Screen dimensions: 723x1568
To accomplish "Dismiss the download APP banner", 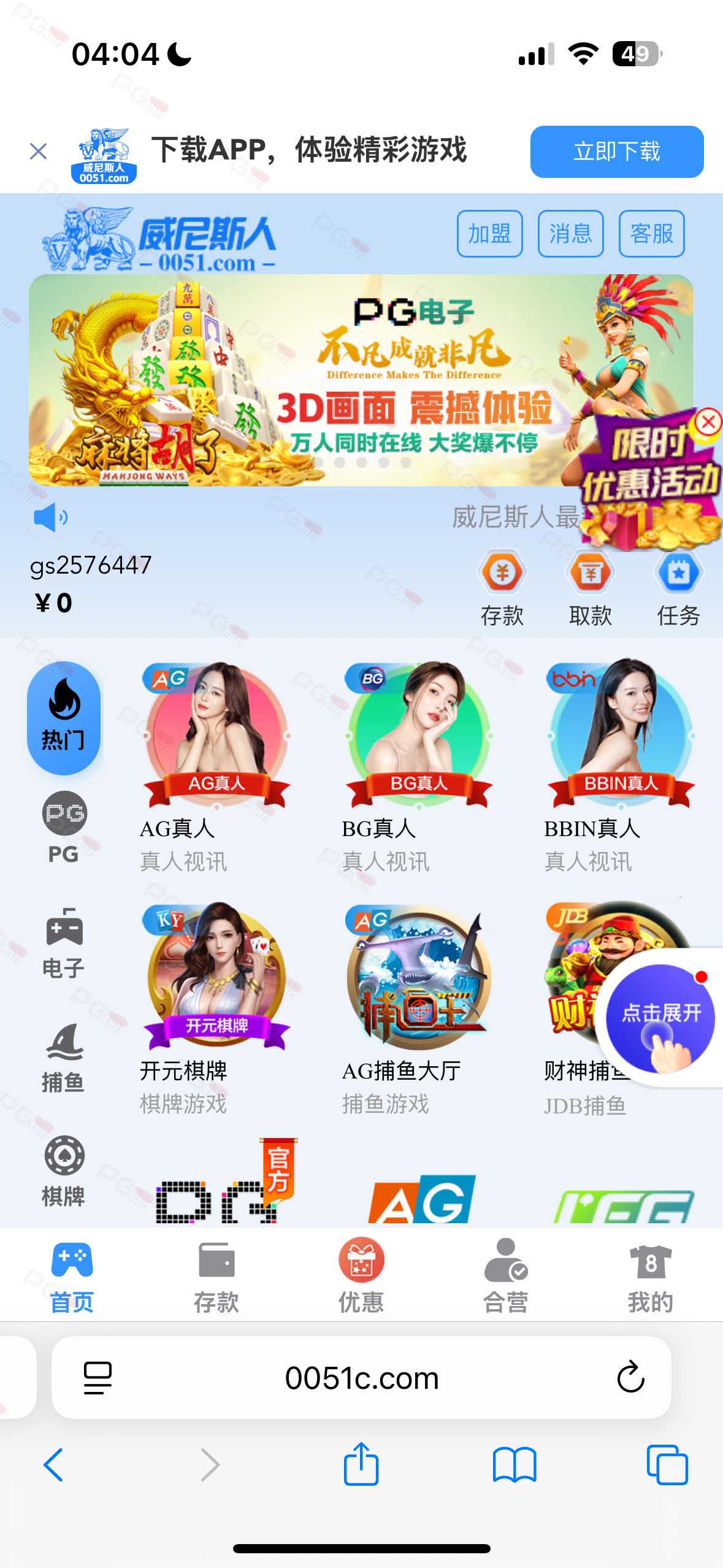I will pyautogui.click(x=39, y=151).
